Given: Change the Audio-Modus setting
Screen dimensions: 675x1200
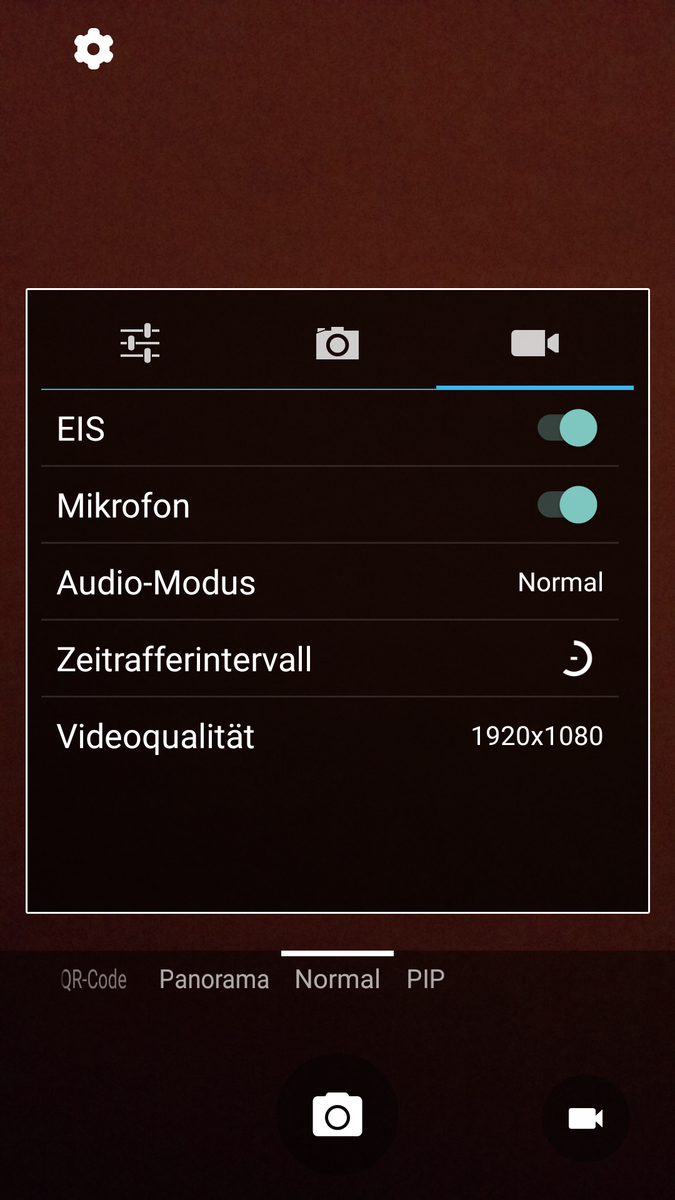Looking at the screenshot, I should click(330, 582).
